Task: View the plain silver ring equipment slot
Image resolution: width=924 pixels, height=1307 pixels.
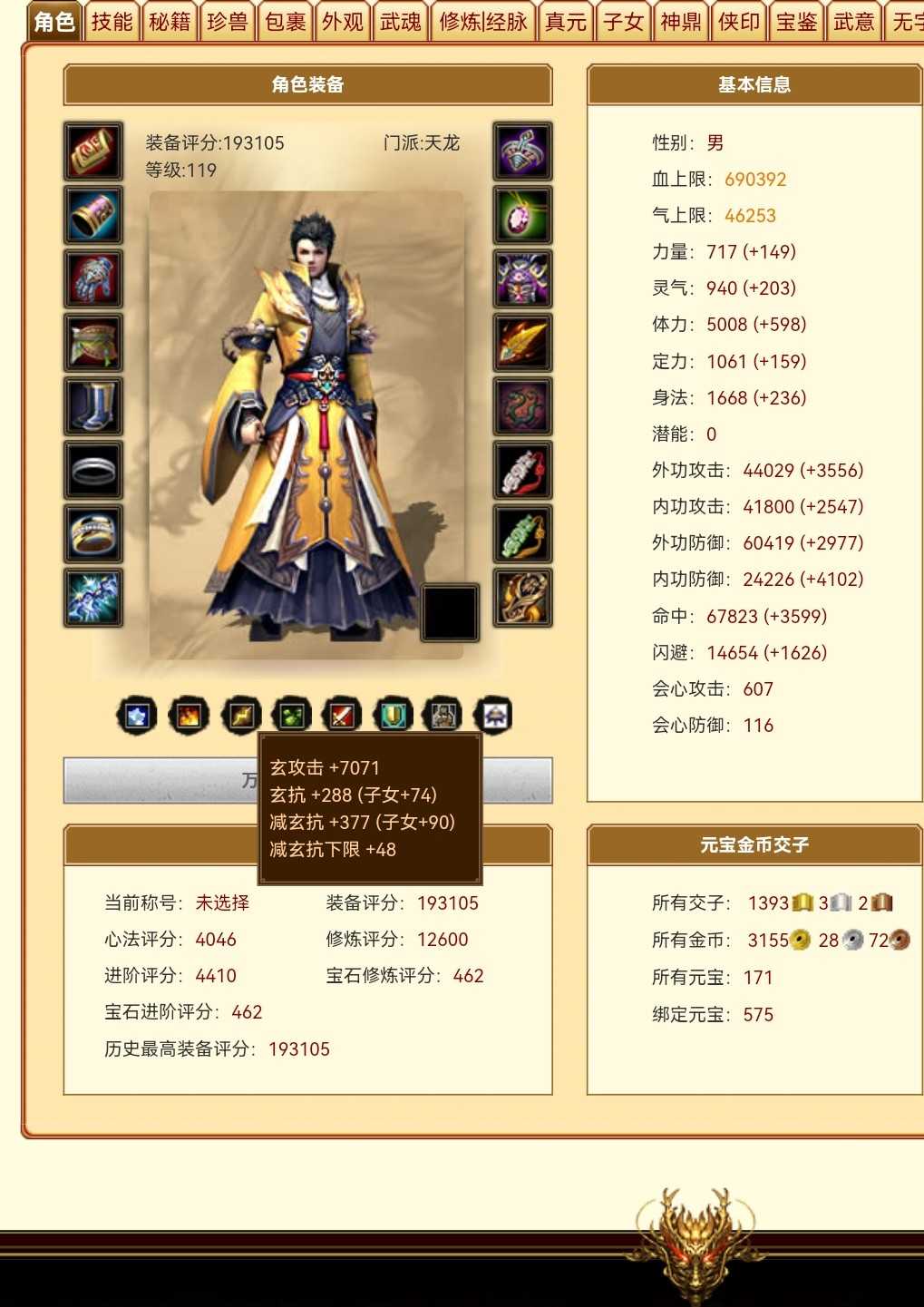Action: click(x=93, y=470)
